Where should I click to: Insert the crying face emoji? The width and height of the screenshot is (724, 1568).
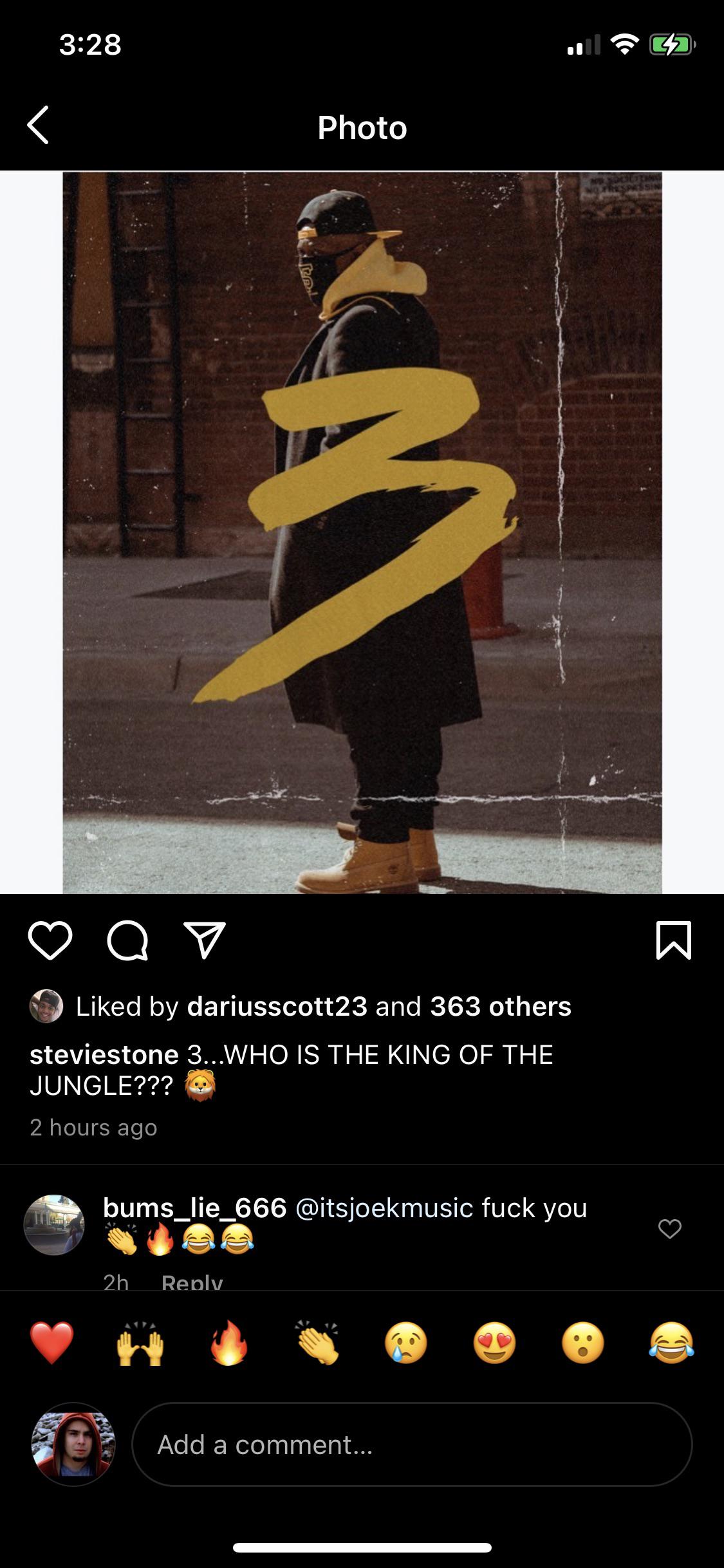coord(405,1344)
